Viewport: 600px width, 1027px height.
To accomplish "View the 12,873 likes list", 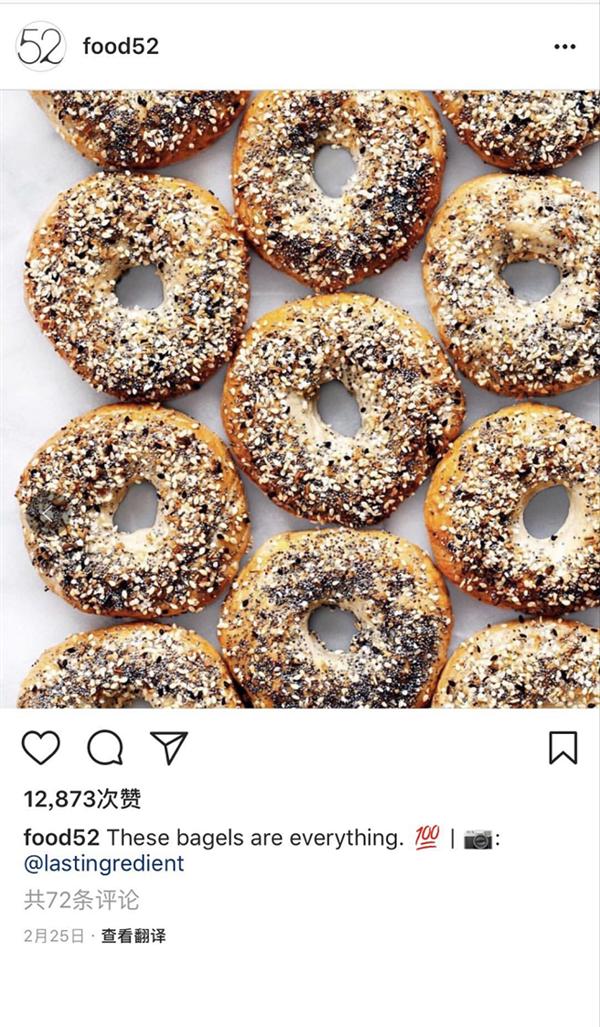I will coord(83,799).
